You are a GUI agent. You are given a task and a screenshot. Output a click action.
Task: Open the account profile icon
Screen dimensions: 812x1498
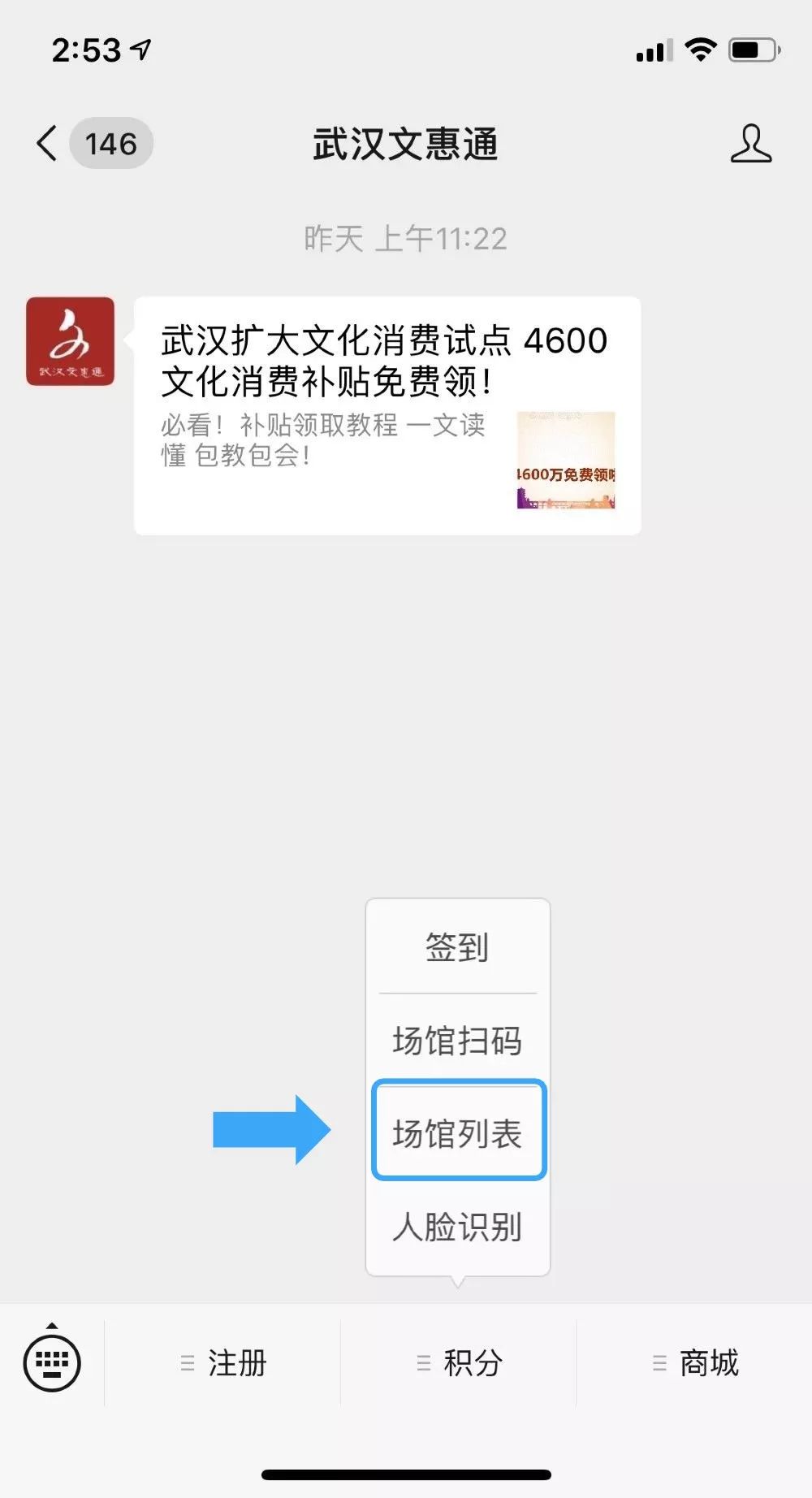(750, 144)
